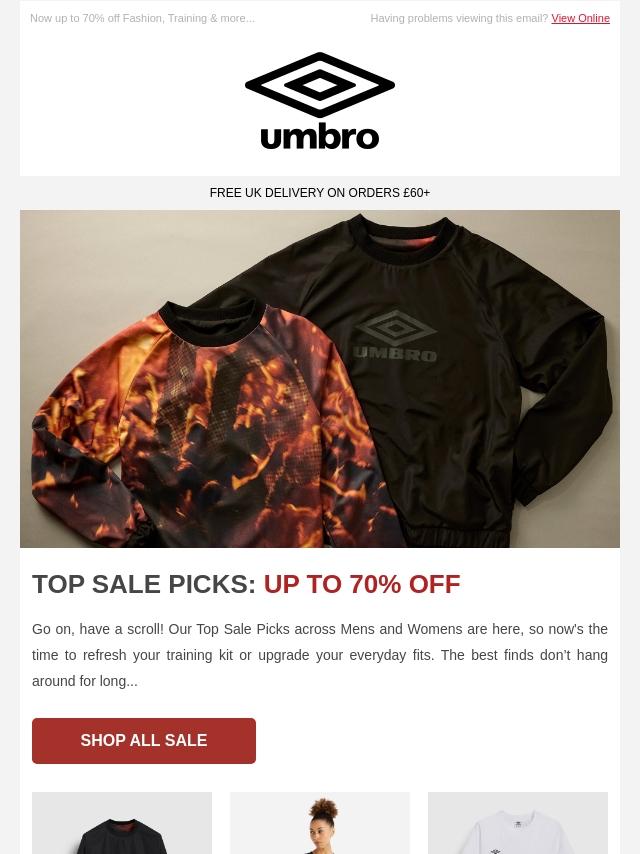Open the black top product tile
Image resolution: width=640 pixels, height=854 pixels.
pyautogui.click(x=122, y=824)
